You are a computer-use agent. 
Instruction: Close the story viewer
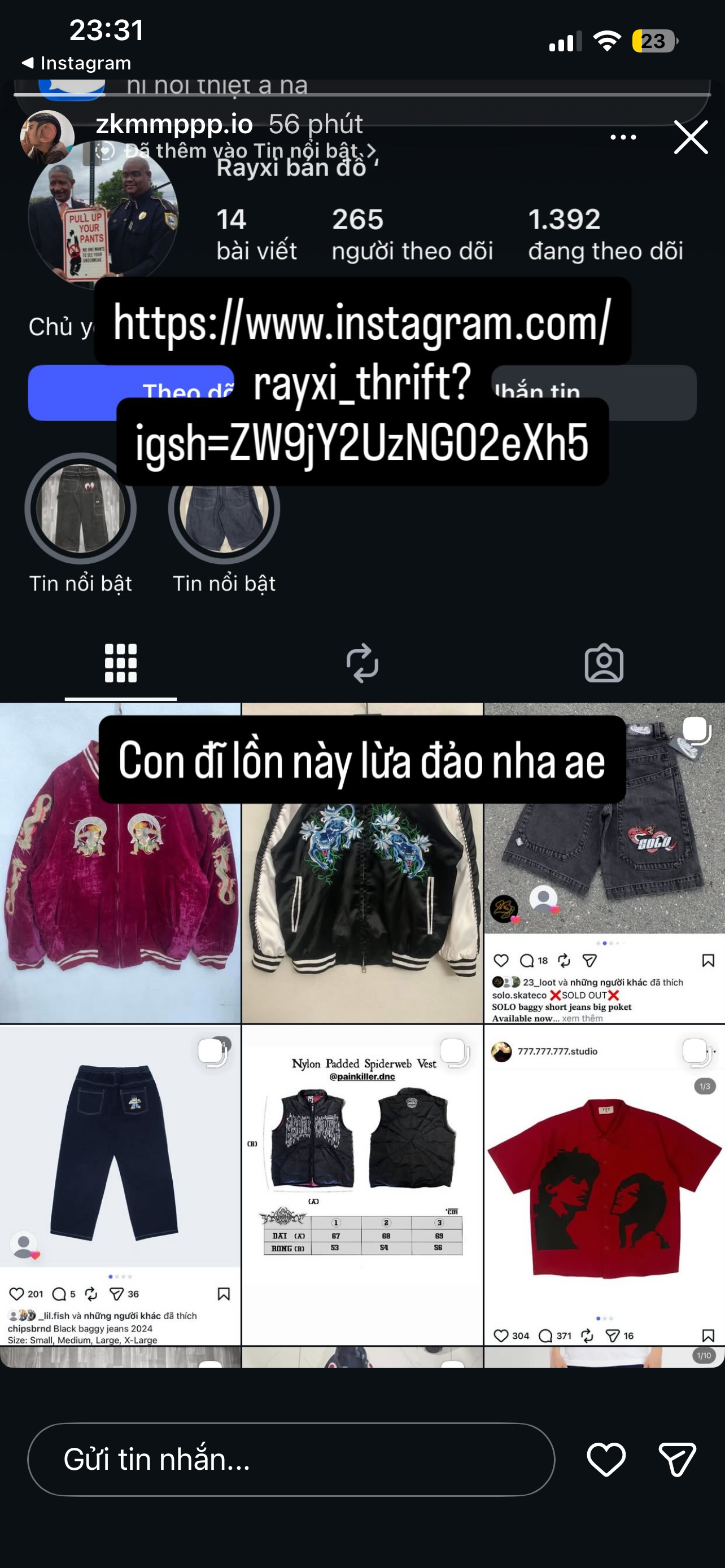(x=691, y=138)
